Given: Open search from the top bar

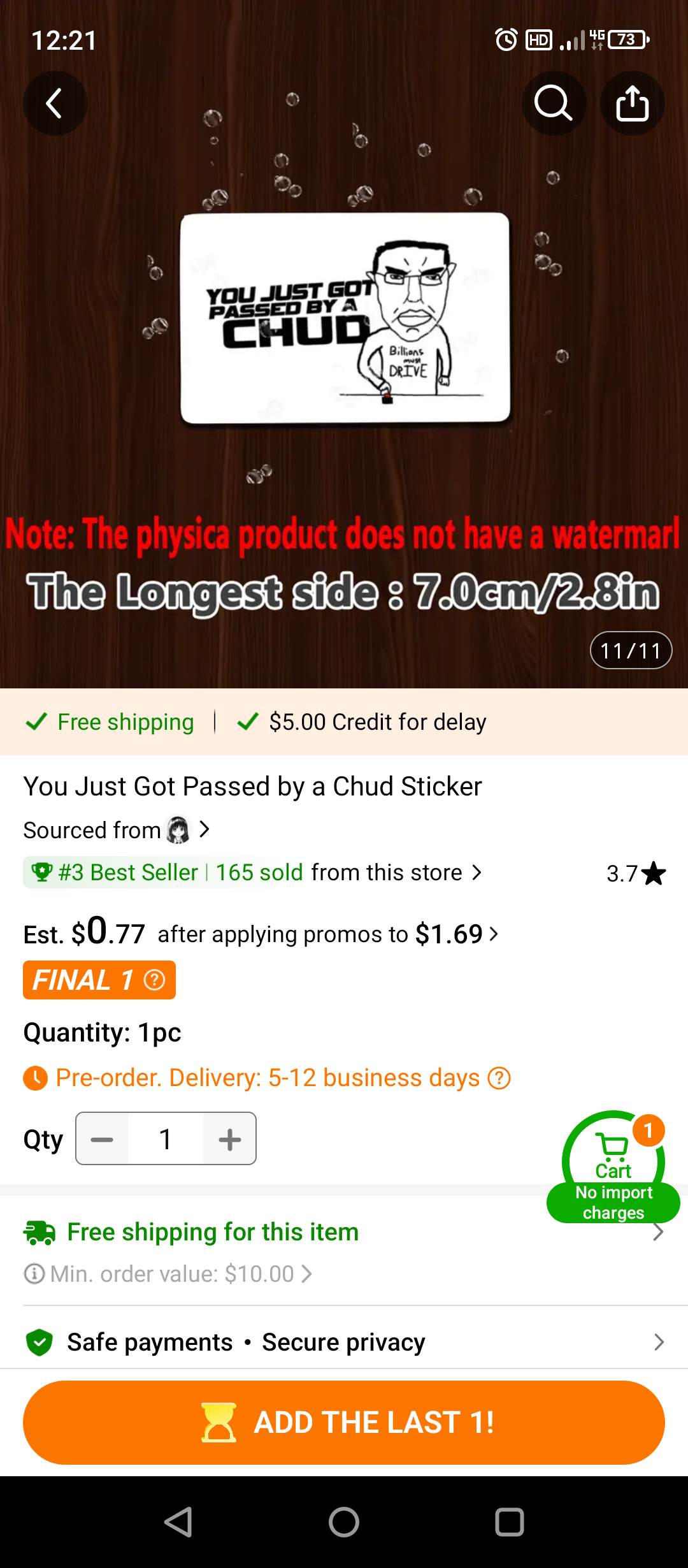Looking at the screenshot, I should [x=554, y=103].
